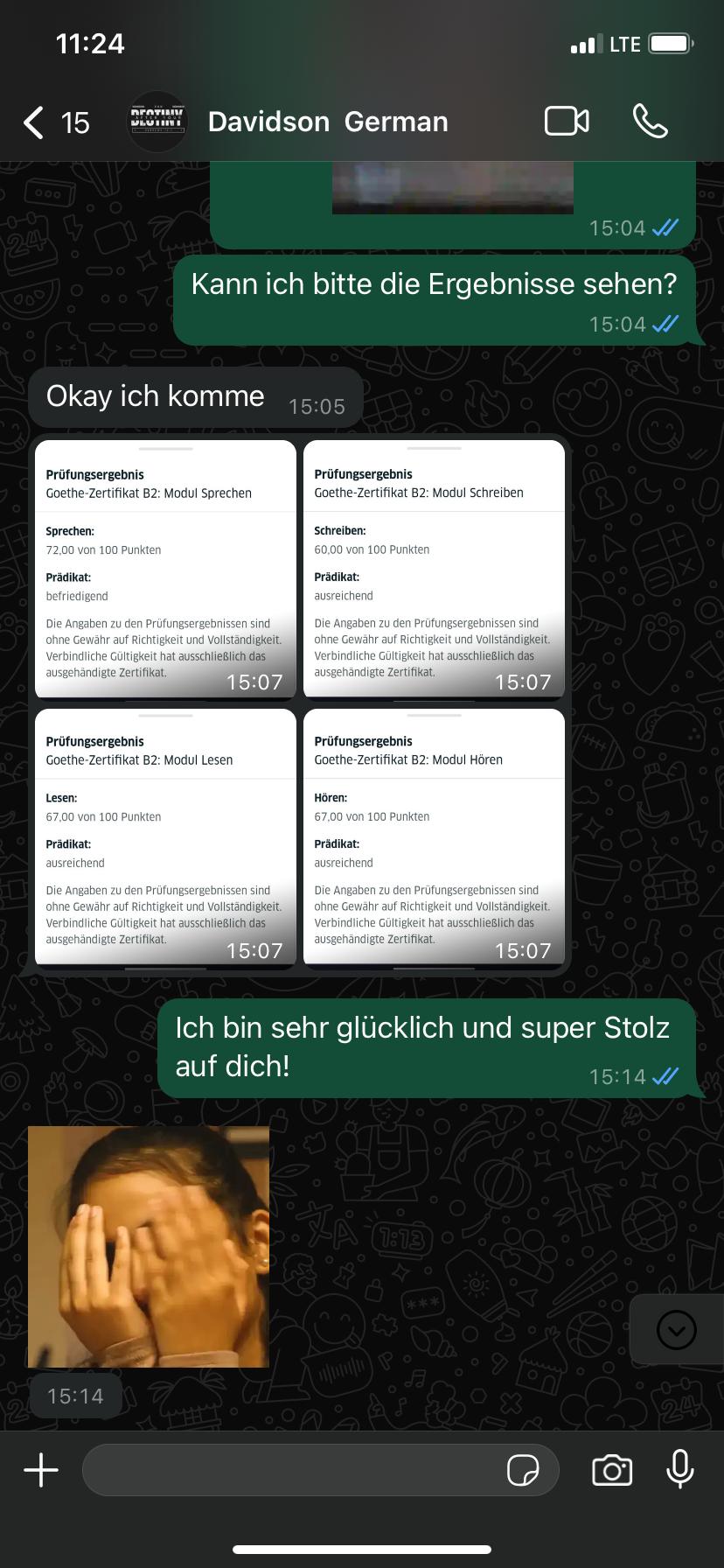The image size is (724, 1568).
Task: View the Modul Lesen result image
Action: (165, 836)
